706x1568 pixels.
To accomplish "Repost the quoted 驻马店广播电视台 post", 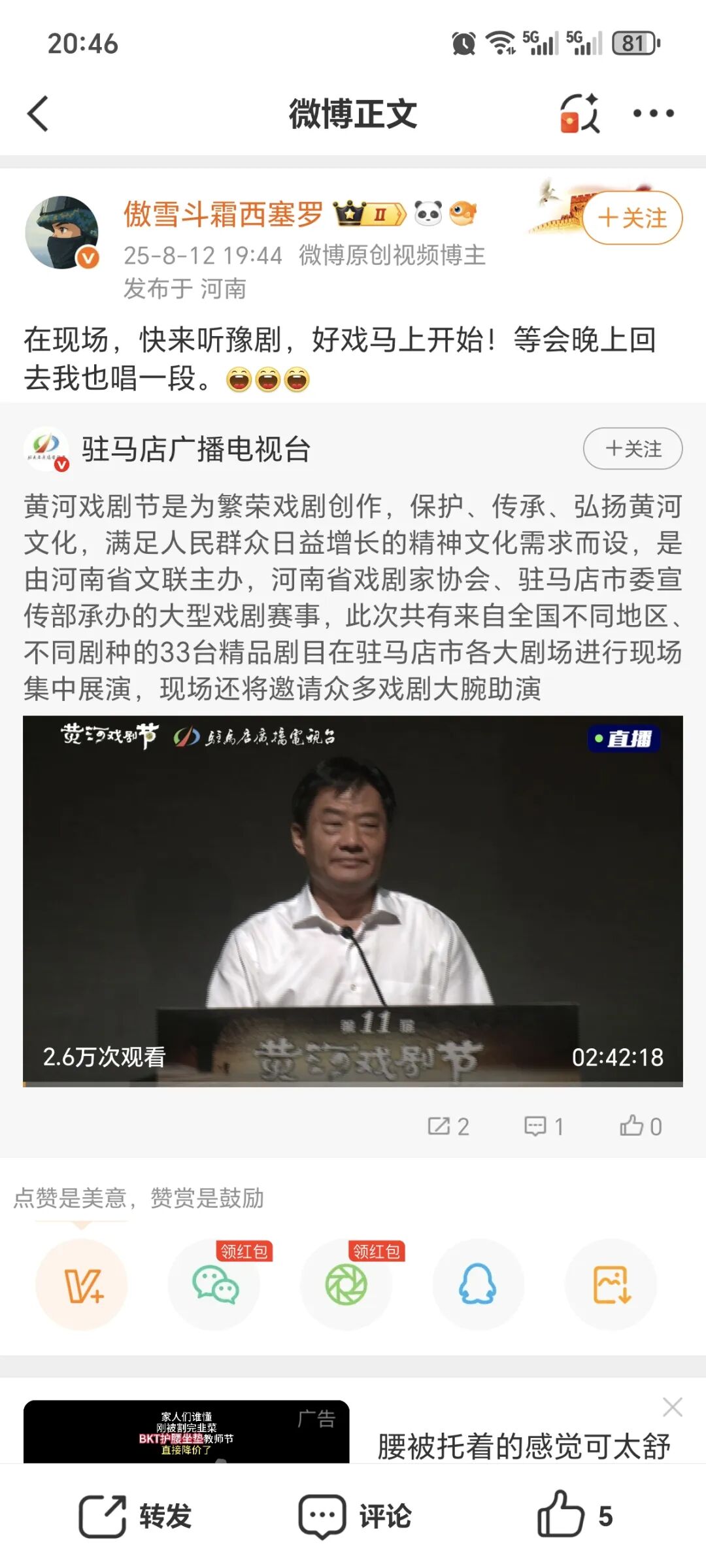I will point(448,1126).
